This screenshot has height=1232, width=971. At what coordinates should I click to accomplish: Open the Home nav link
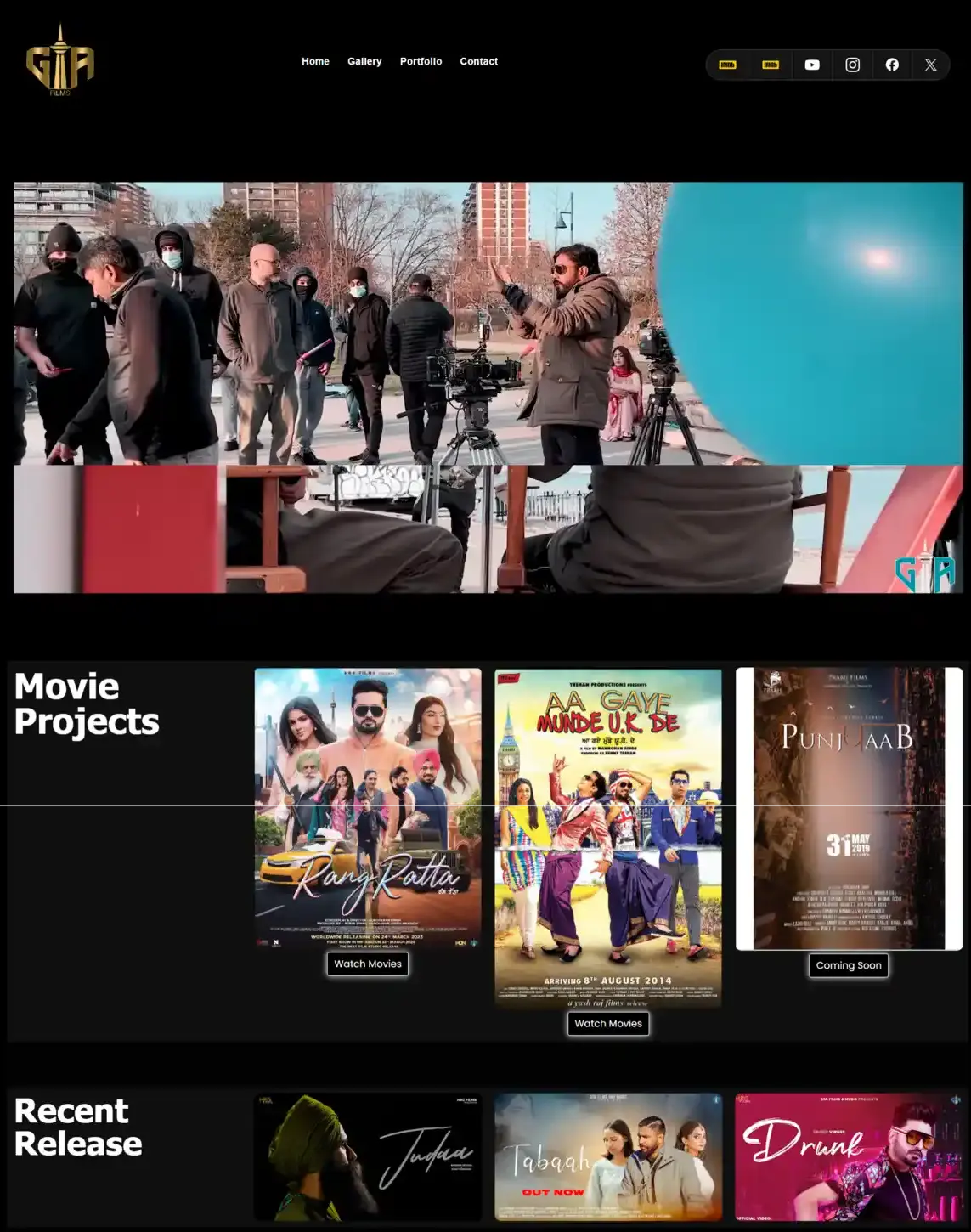pyautogui.click(x=315, y=61)
